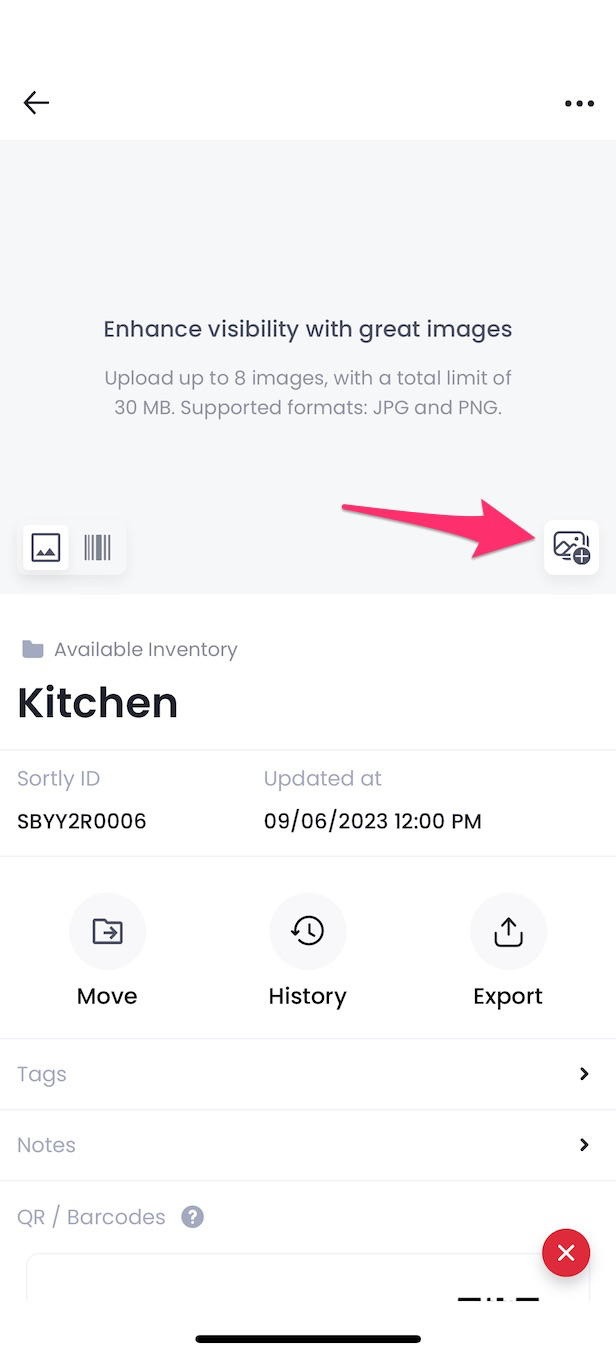This screenshot has height=1346, width=616.
Task: Open the Tags row
Action: click(x=308, y=1074)
